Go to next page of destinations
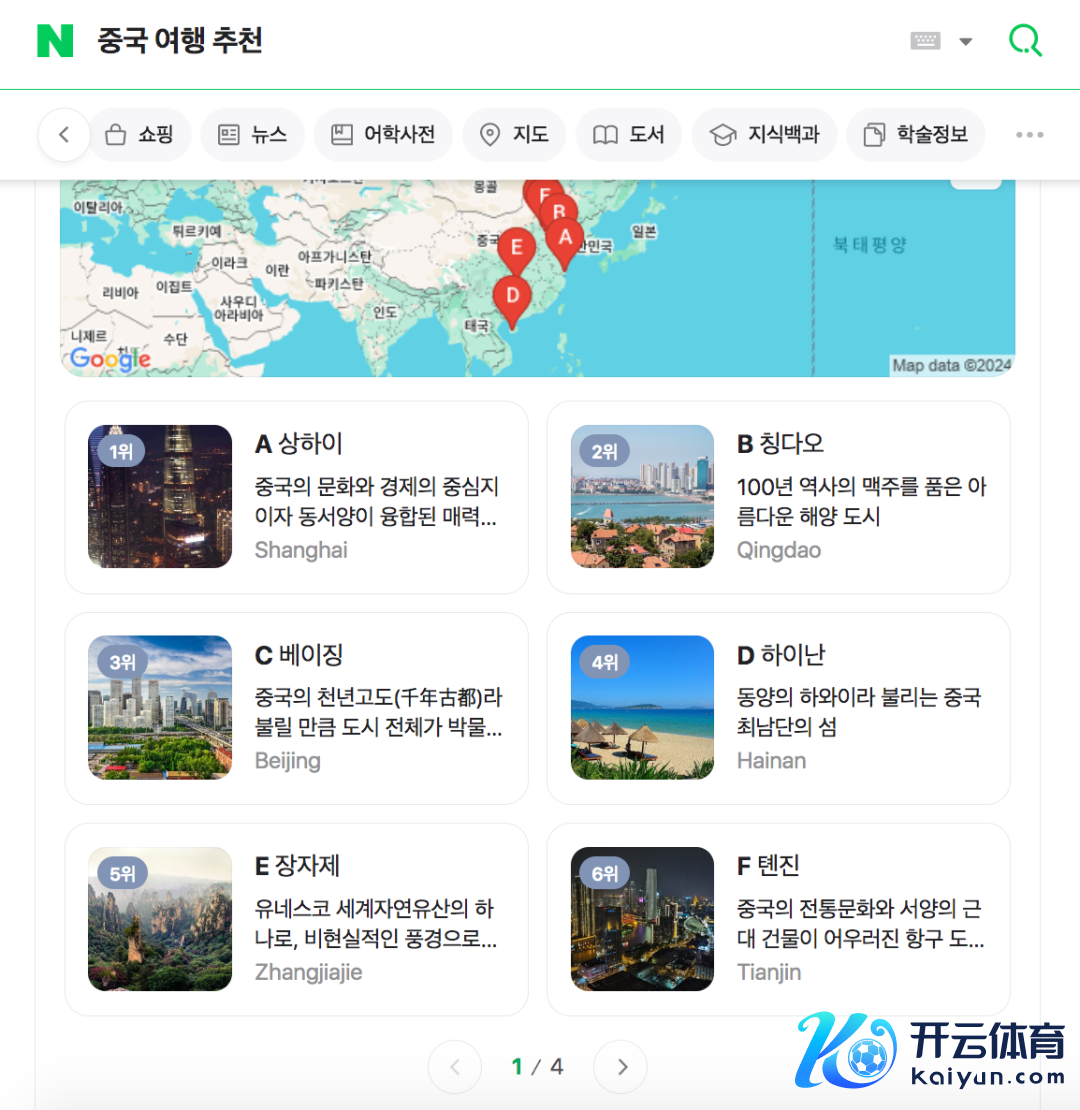1080x1110 pixels. tap(620, 1067)
